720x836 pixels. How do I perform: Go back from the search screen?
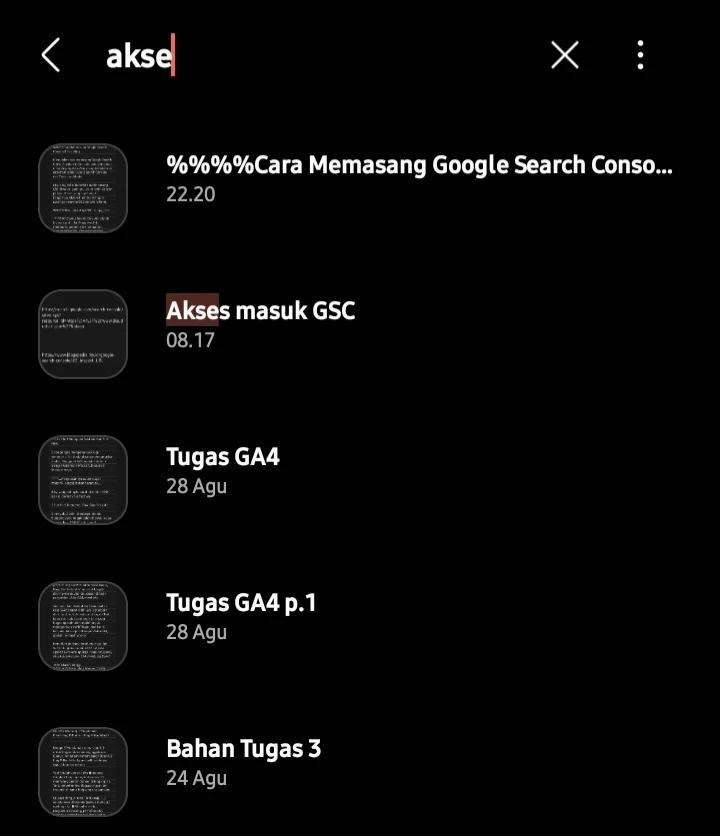click(51, 55)
